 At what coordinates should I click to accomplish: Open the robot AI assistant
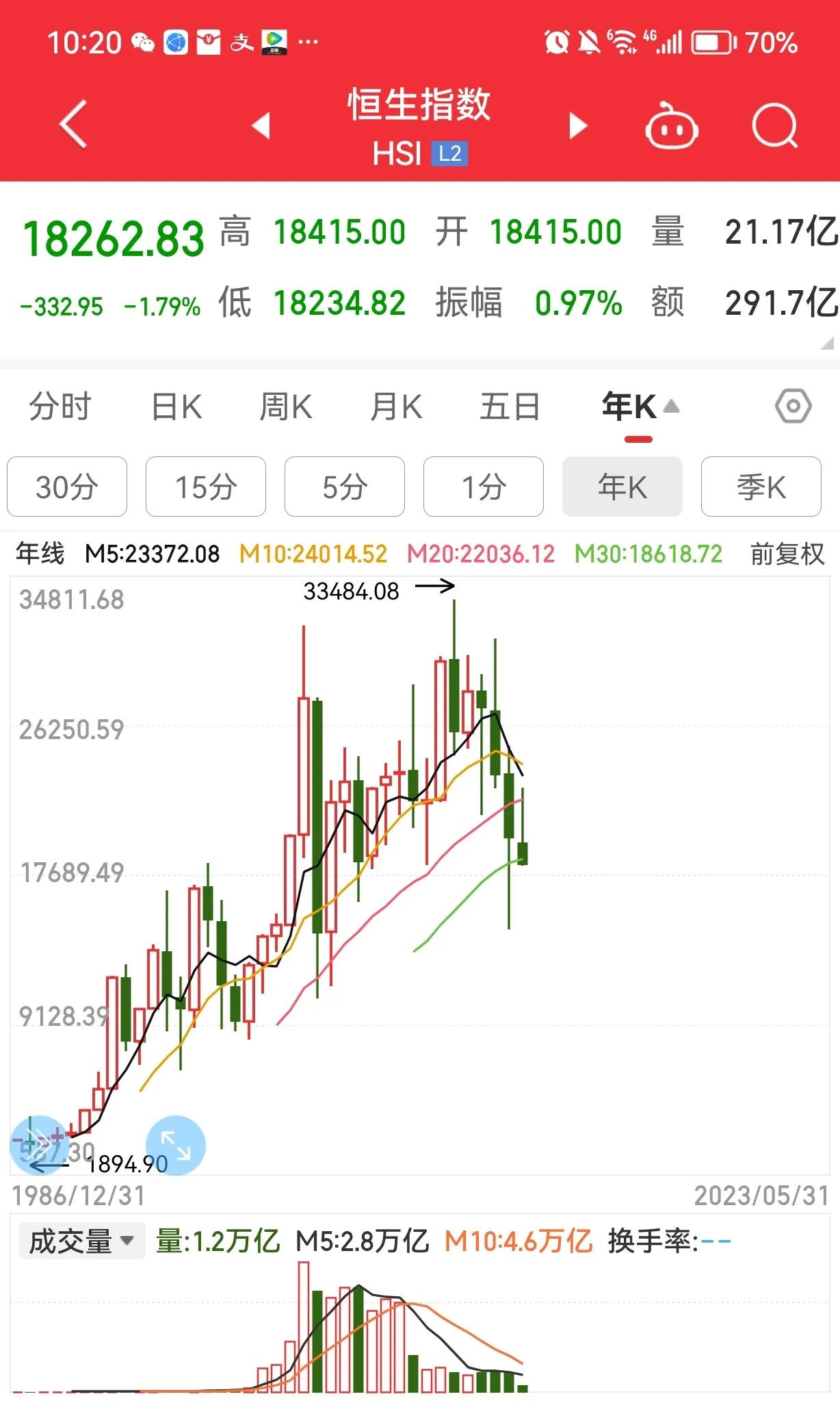click(x=671, y=125)
